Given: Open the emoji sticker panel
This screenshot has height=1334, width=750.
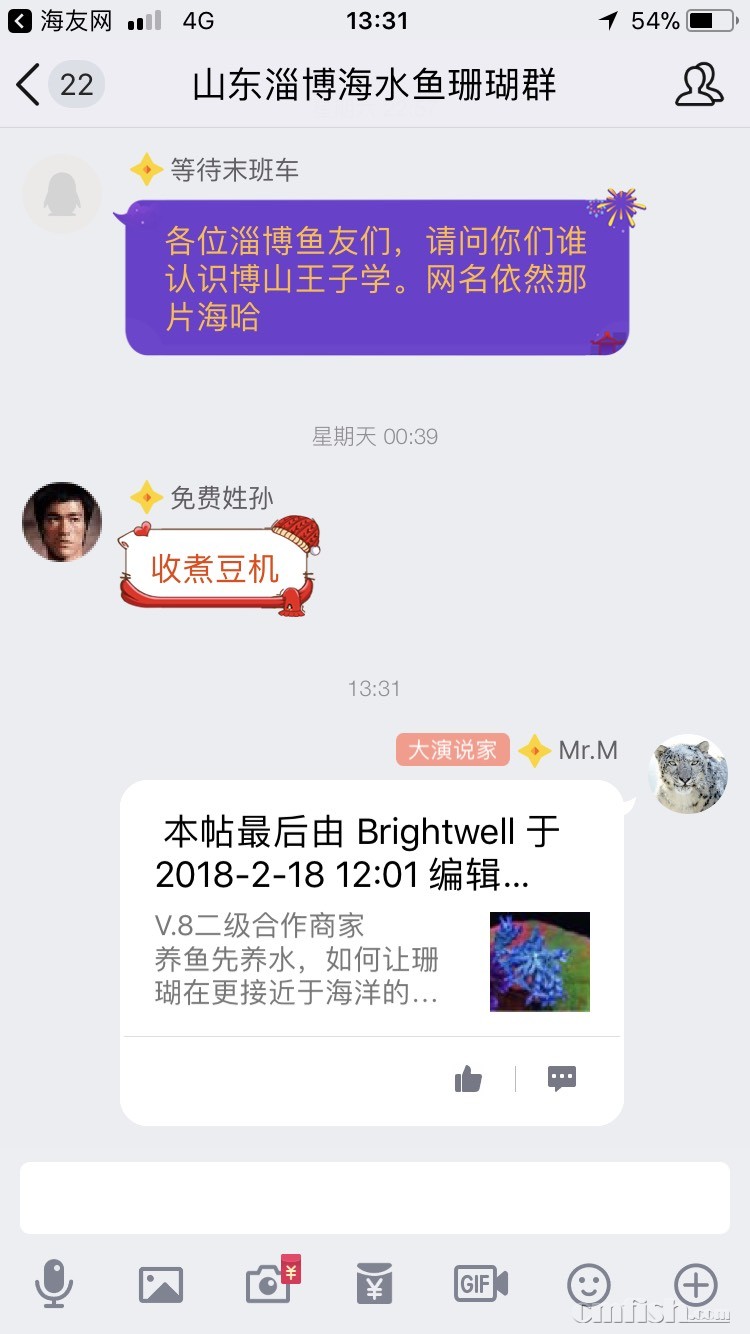Looking at the screenshot, I should pos(588,1284).
